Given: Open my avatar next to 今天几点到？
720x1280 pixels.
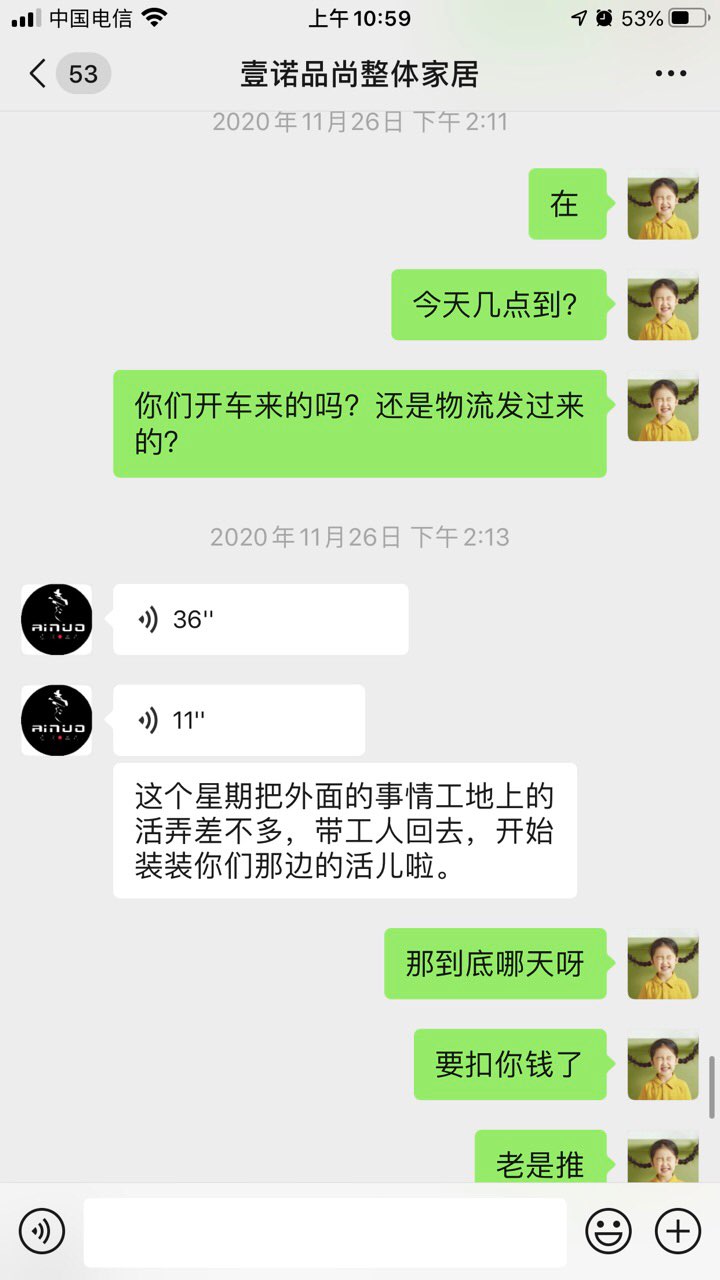Looking at the screenshot, I should 662,305.
